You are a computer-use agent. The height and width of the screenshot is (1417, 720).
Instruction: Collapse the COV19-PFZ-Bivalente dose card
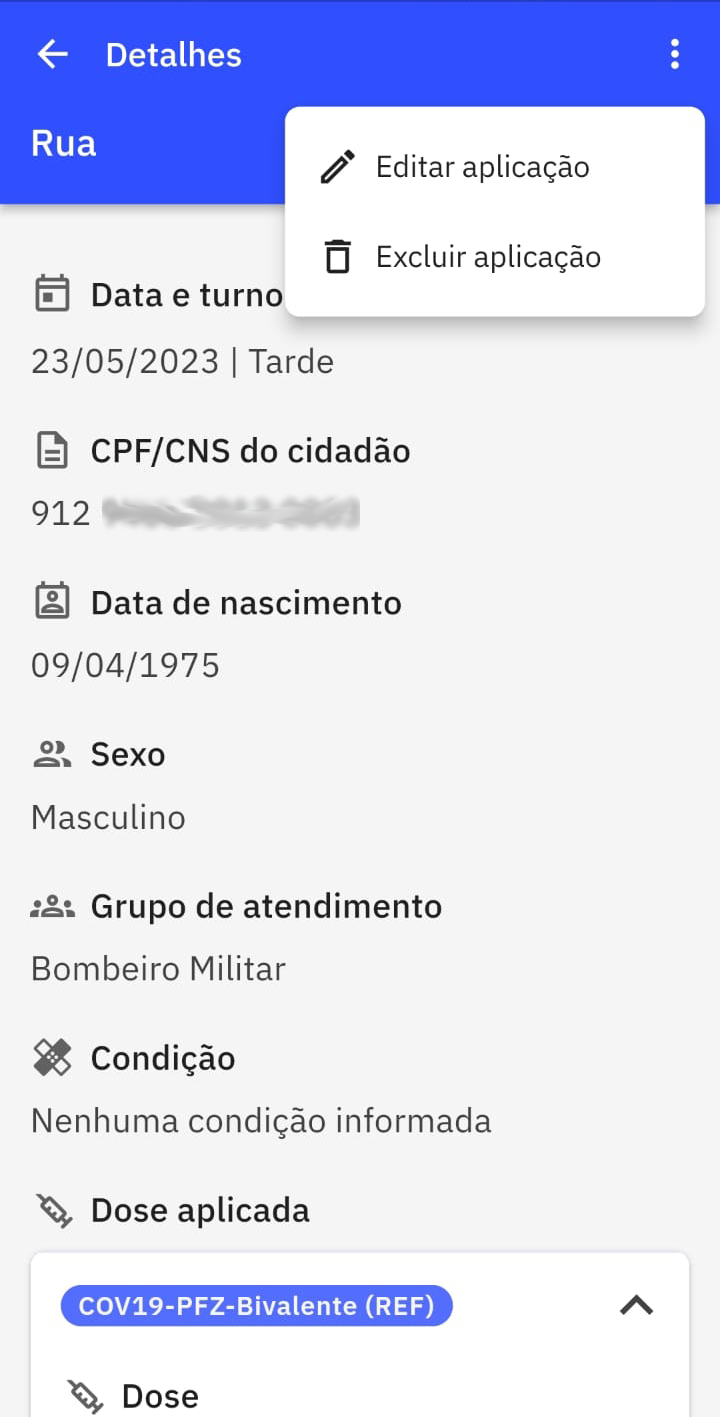(x=637, y=1305)
